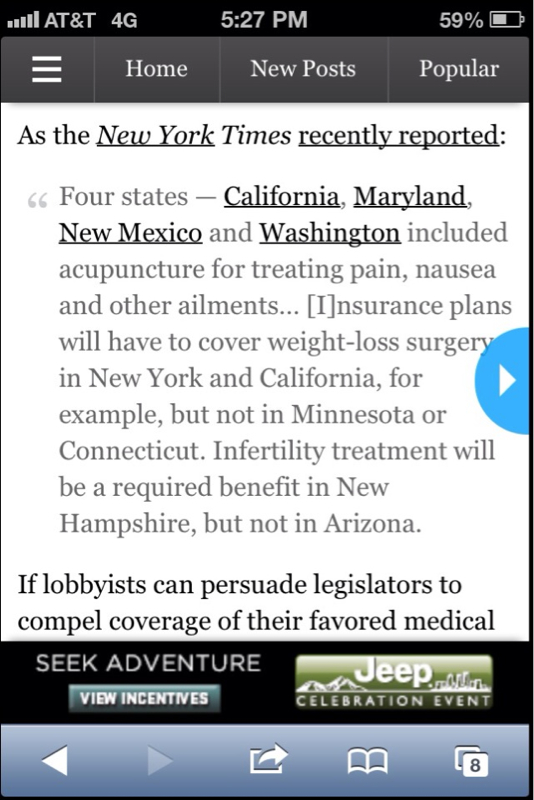Open the browser share menu
The image size is (534, 800).
tap(268, 758)
